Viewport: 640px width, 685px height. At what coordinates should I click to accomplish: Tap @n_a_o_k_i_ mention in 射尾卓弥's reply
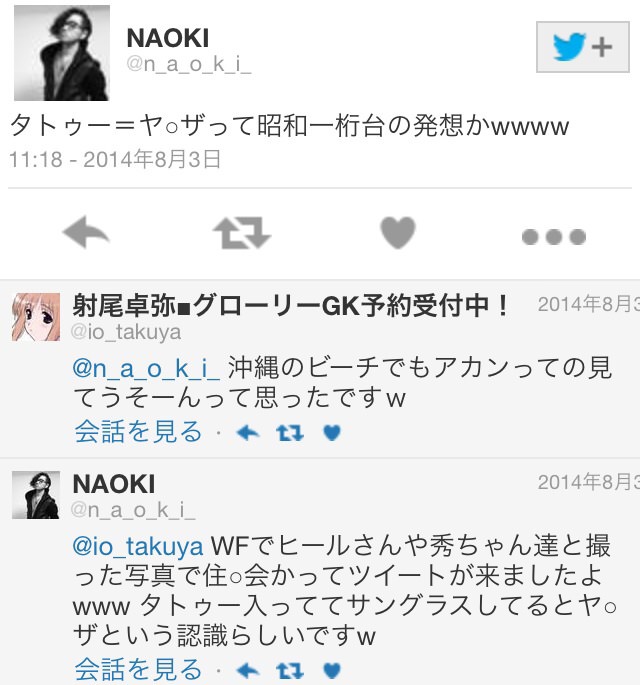click(x=147, y=368)
